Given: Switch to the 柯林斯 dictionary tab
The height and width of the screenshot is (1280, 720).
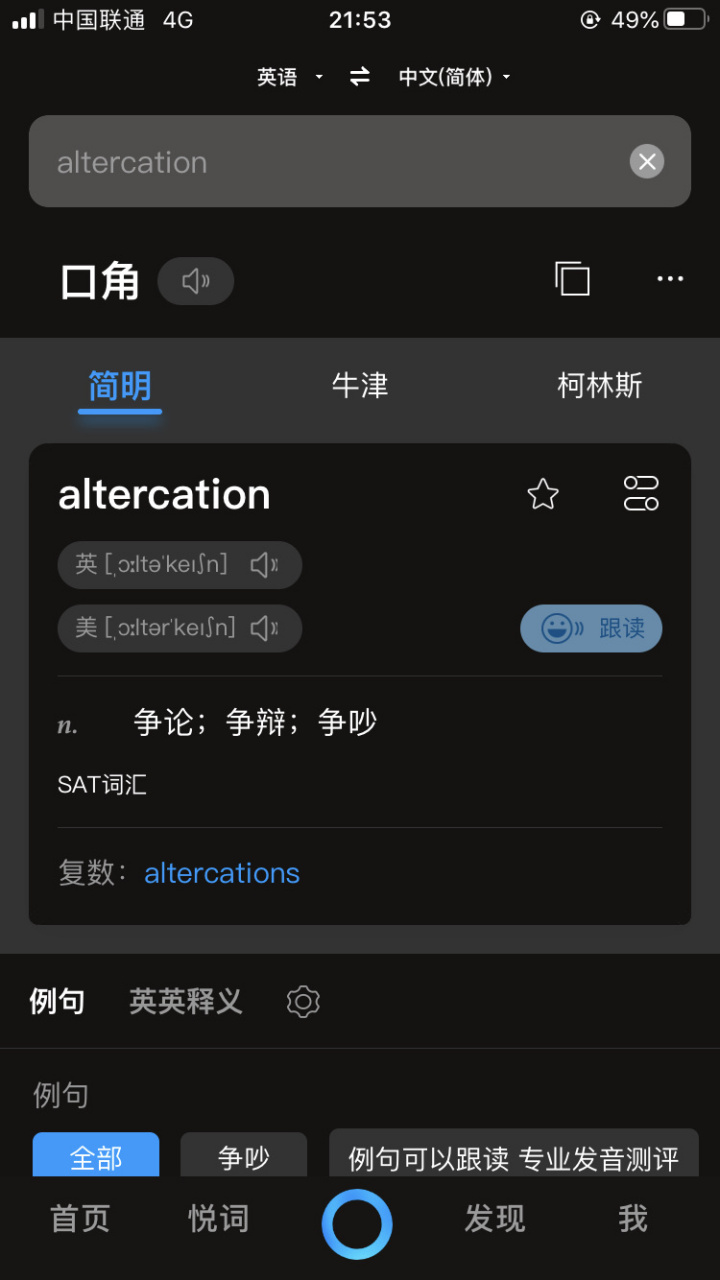Looking at the screenshot, I should (599, 387).
